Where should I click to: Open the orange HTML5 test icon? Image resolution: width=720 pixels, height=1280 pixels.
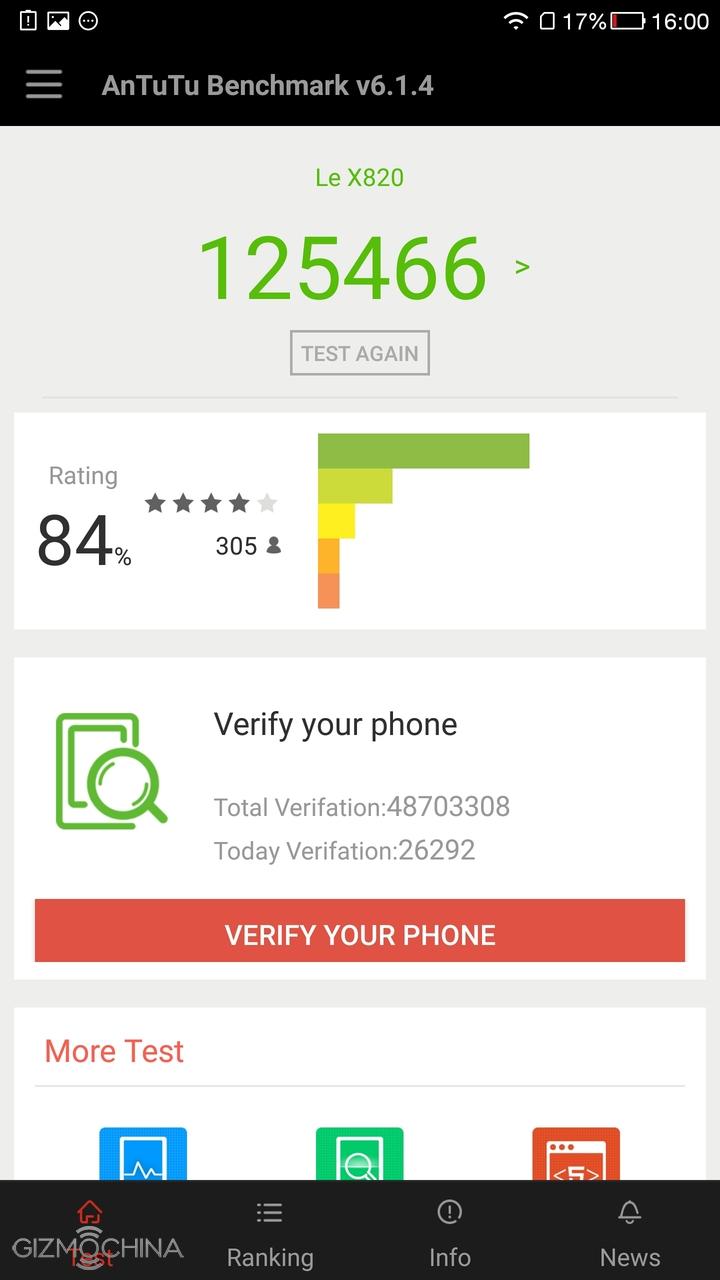point(576,1155)
